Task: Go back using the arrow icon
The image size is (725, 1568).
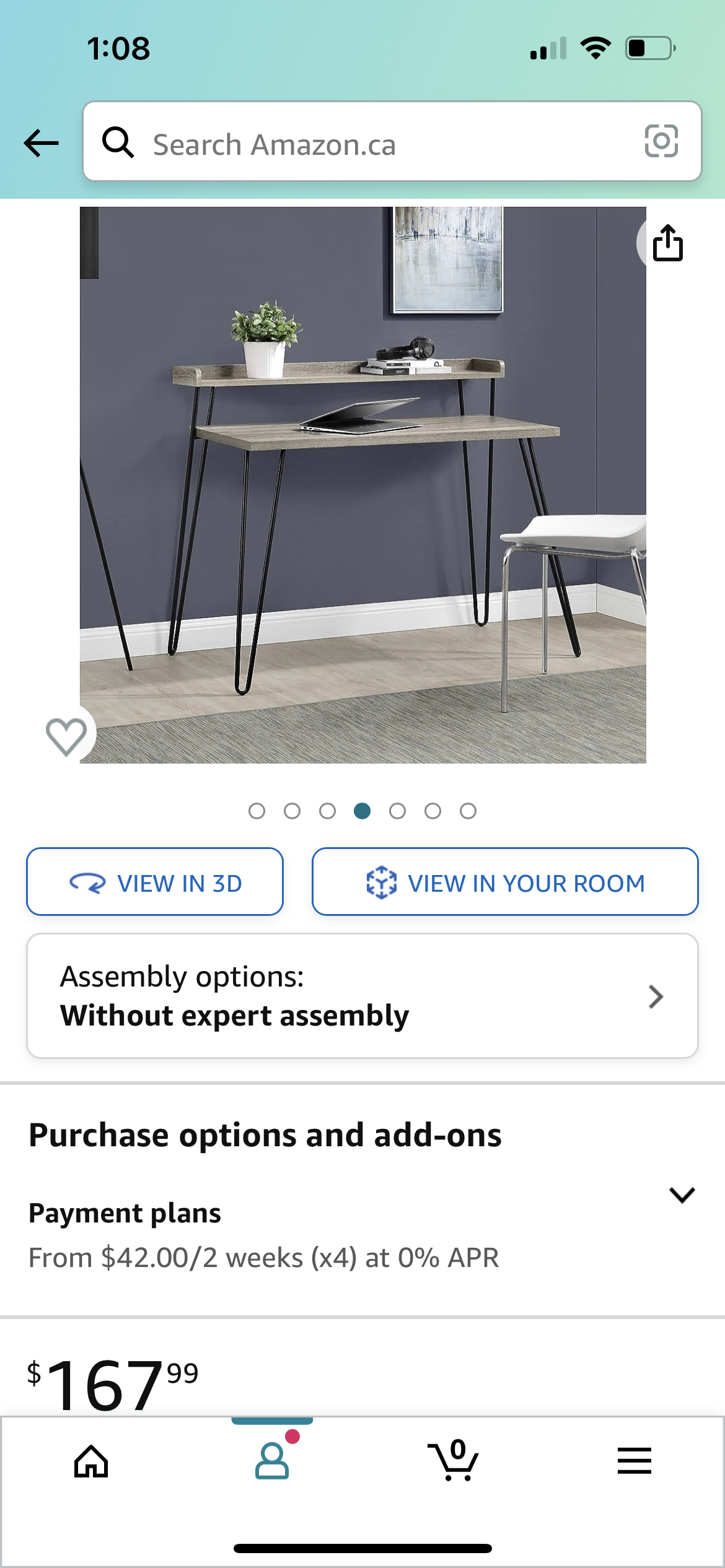Action: pyautogui.click(x=41, y=143)
